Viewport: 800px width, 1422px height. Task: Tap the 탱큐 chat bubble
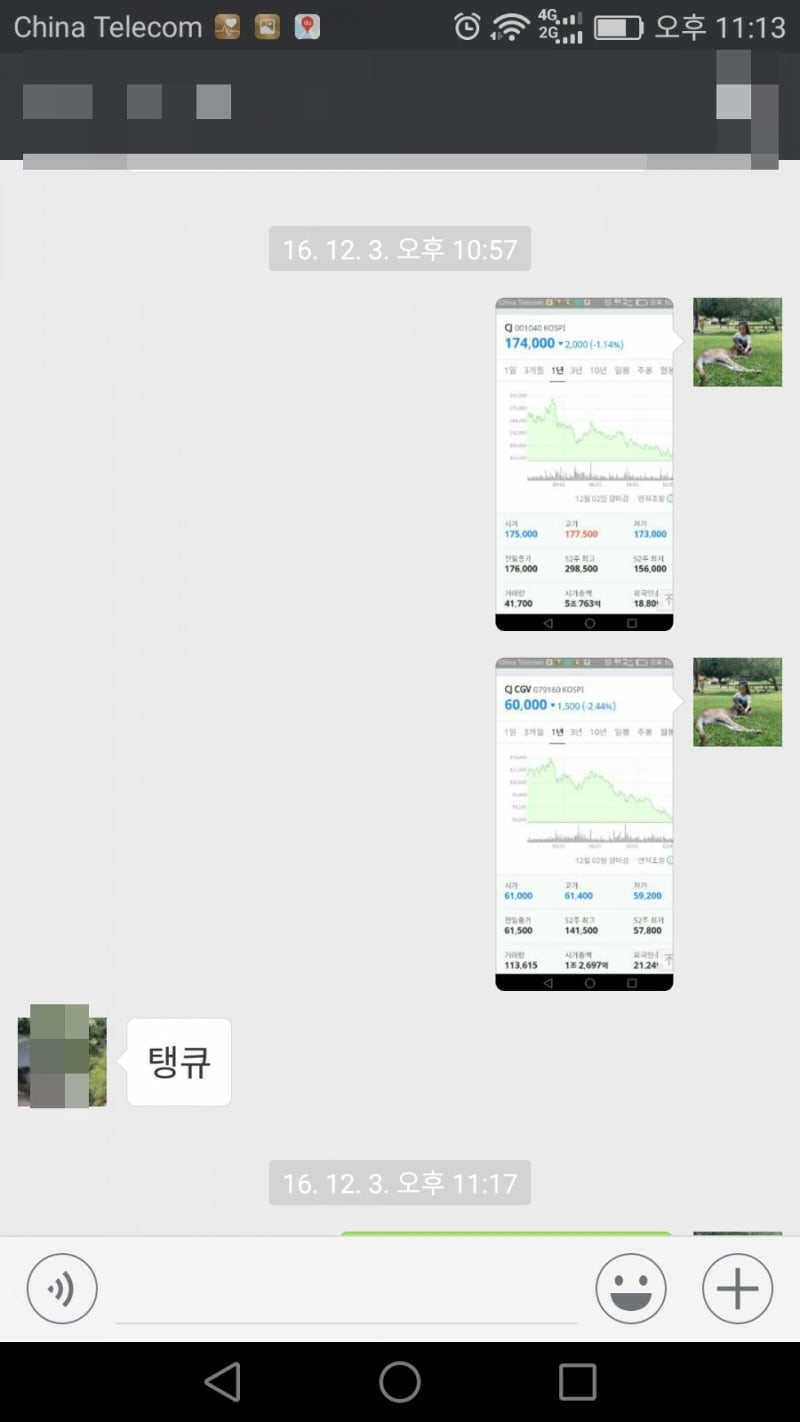pos(178,1062)
